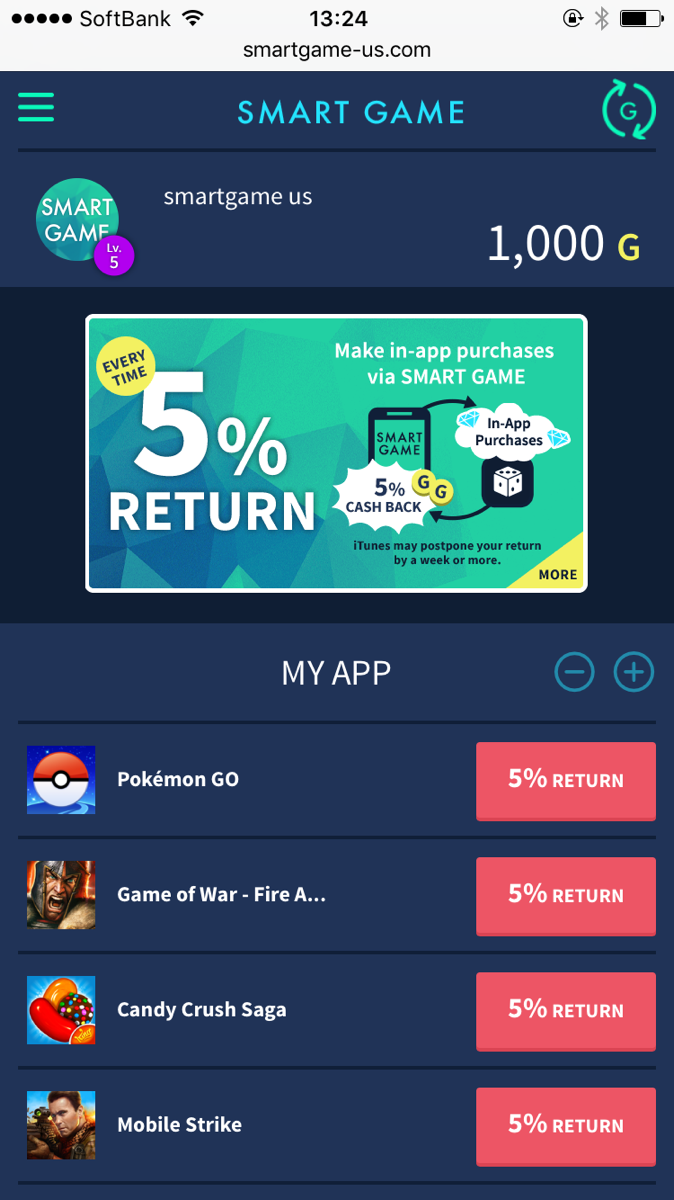The height and width of the screenshot is (1200, 674).
Task: Add an app with the plus button
Action: 633,673
